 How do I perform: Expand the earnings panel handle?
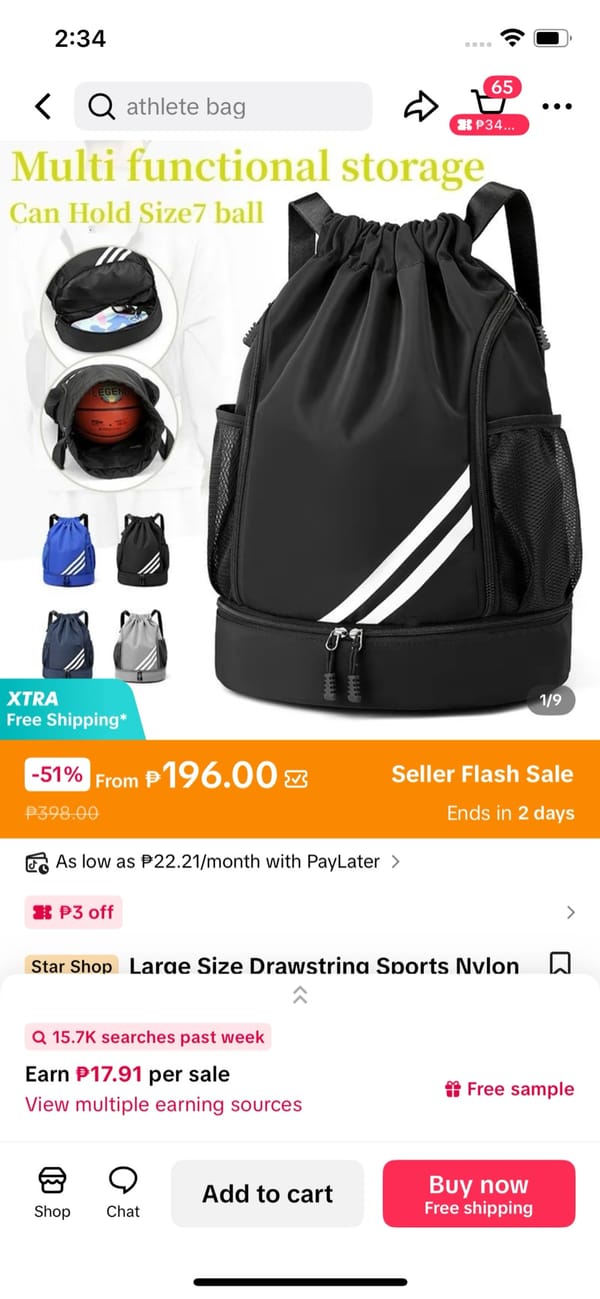(x=300, y=994)
